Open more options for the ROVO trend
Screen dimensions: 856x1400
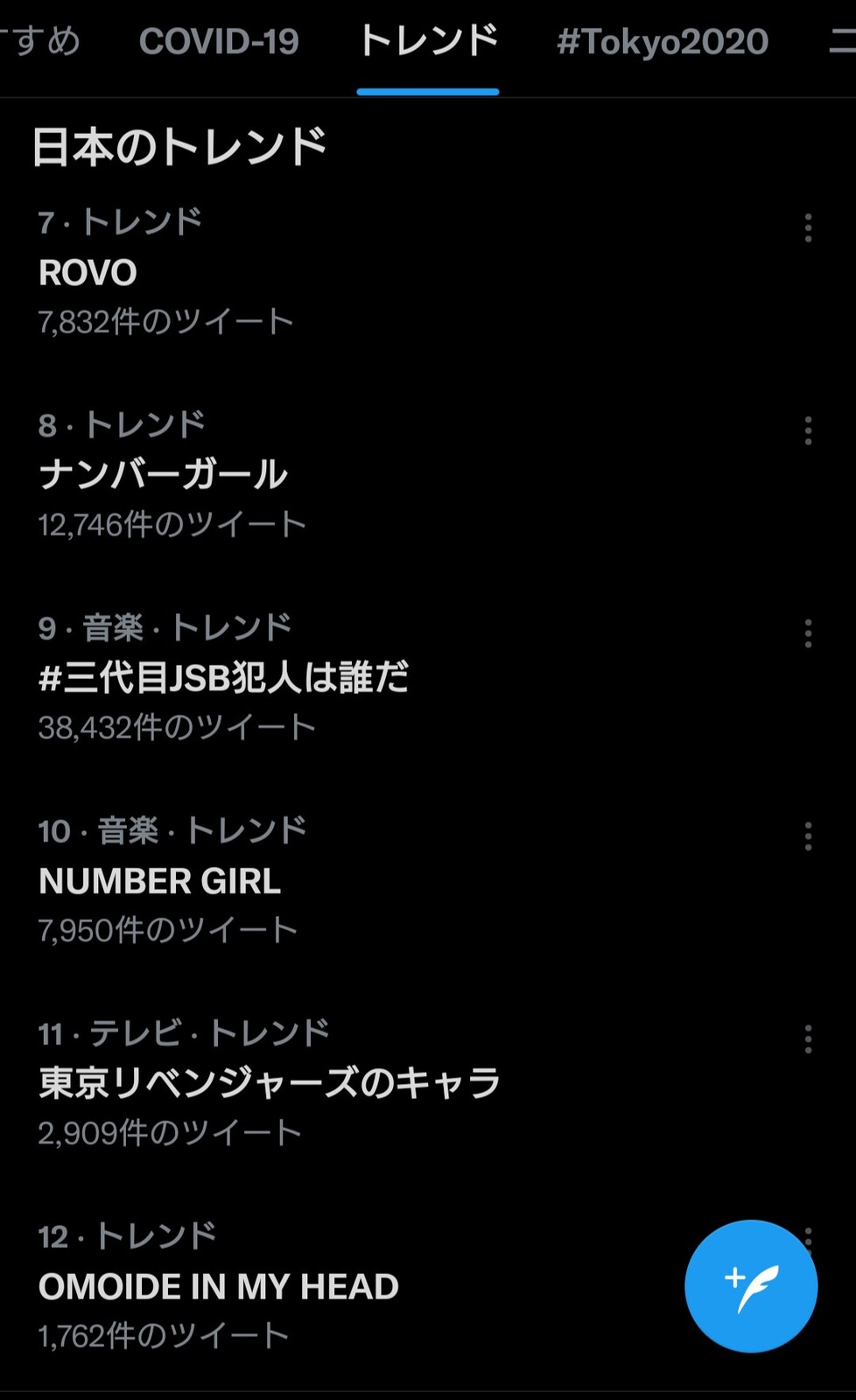[x=808, y=227]
